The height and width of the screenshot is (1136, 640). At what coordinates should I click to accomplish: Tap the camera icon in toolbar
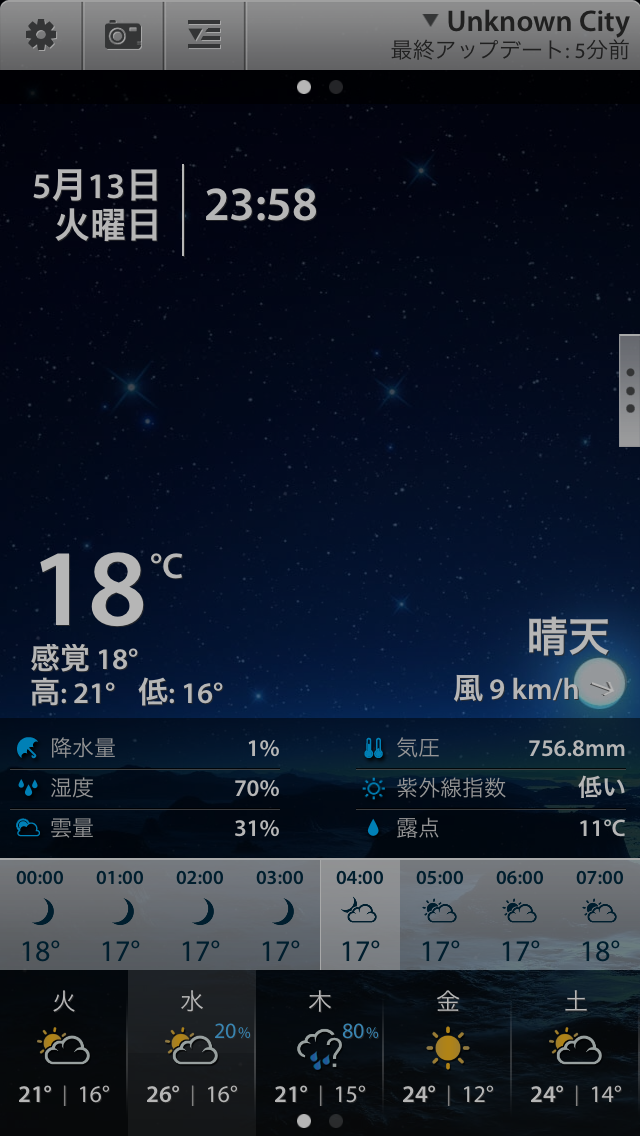pyautogui.click(x=123, y=35)
